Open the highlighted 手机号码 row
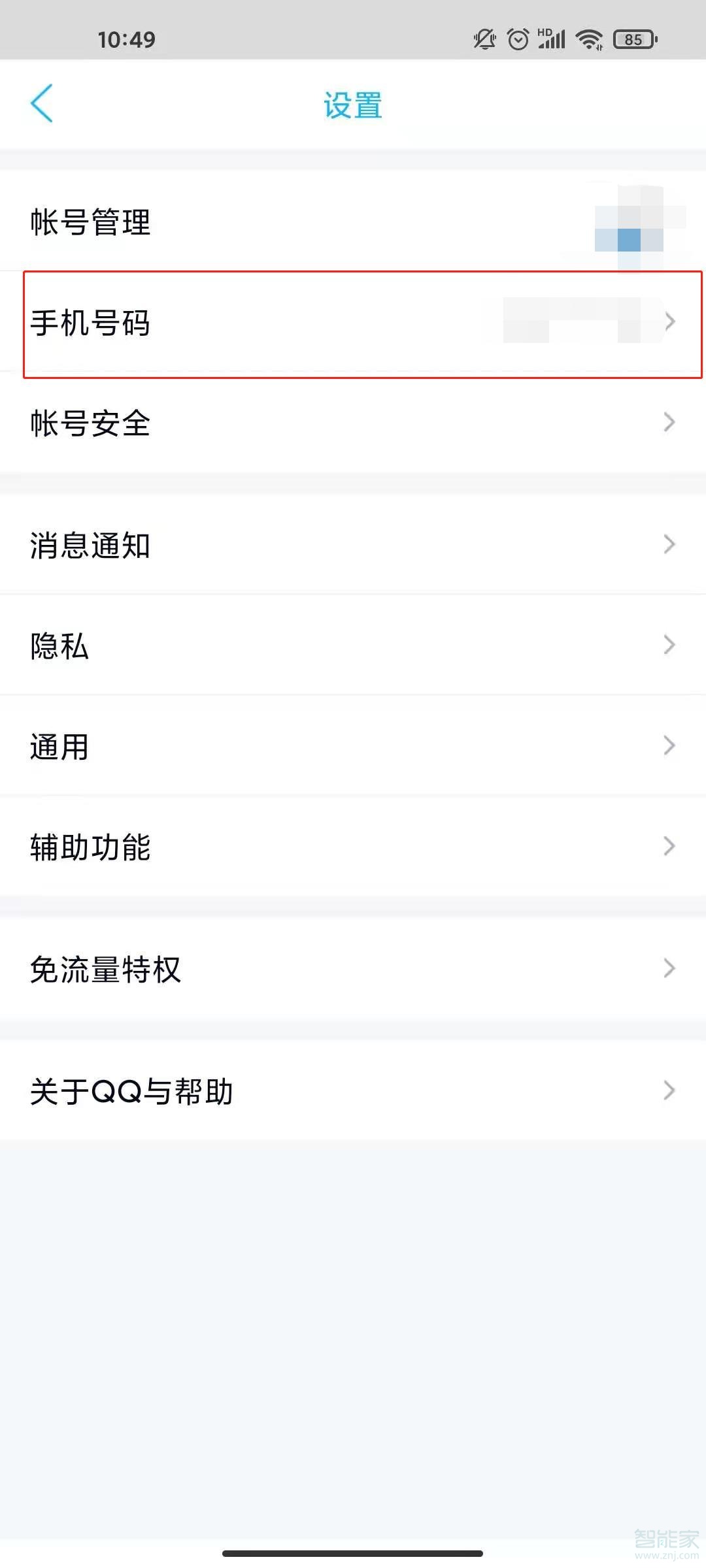The height and width of the screenshot is (1568, 706). (x=353, y=323)
